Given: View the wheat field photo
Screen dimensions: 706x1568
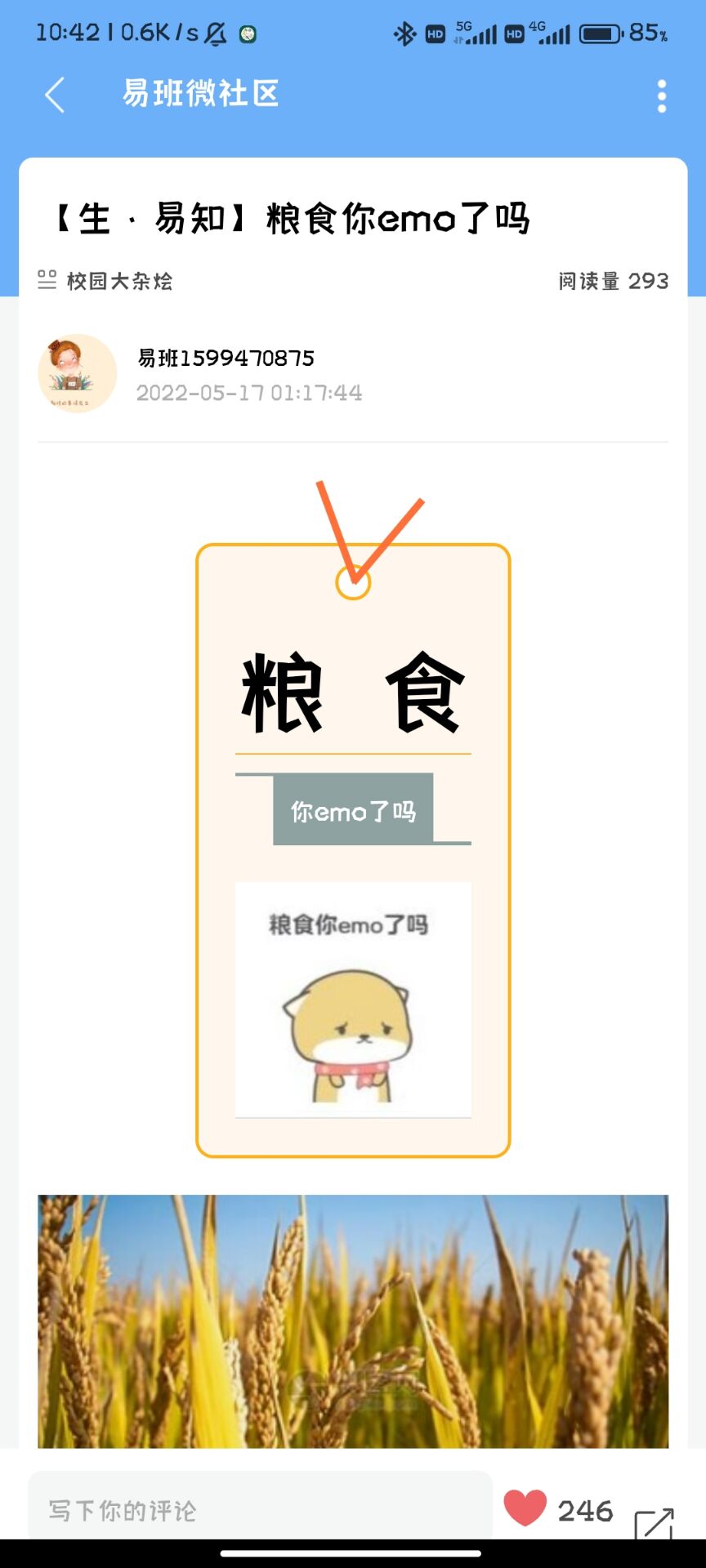Looking at the screenshot, I should [353, 1321].
